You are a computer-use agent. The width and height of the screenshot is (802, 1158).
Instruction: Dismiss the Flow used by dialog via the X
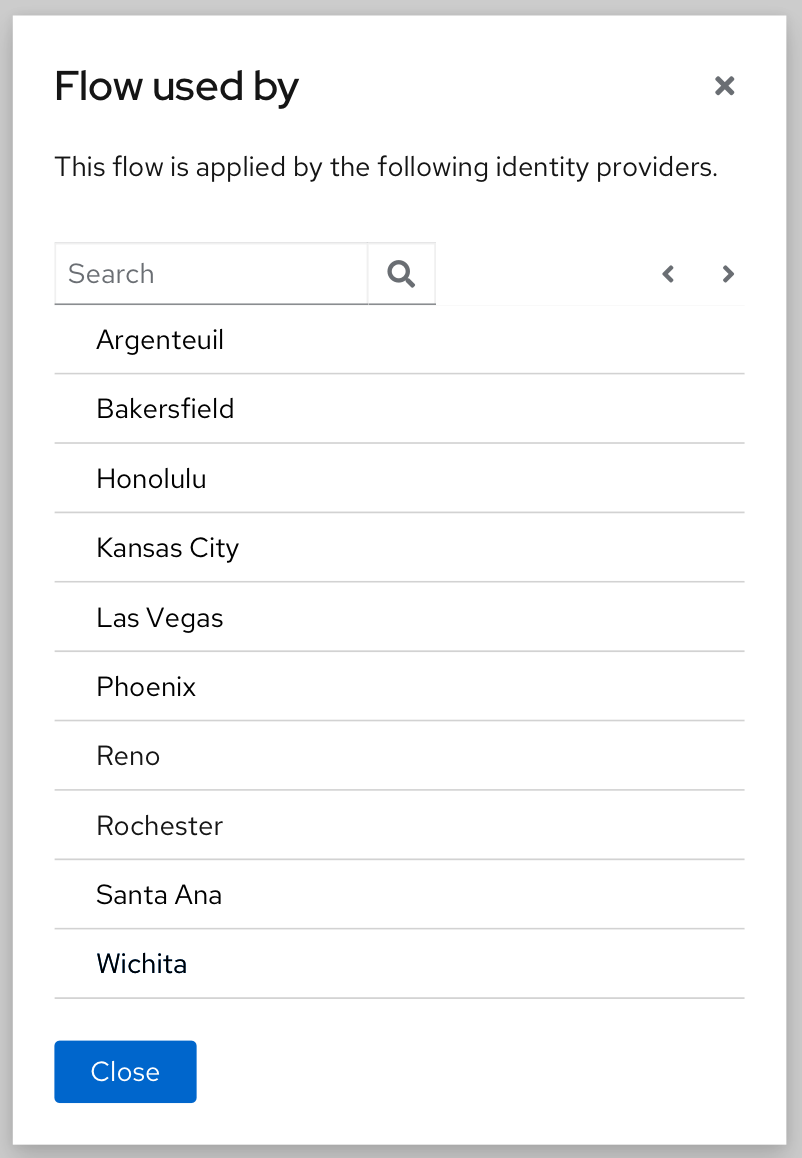click(x=724, y=86)
